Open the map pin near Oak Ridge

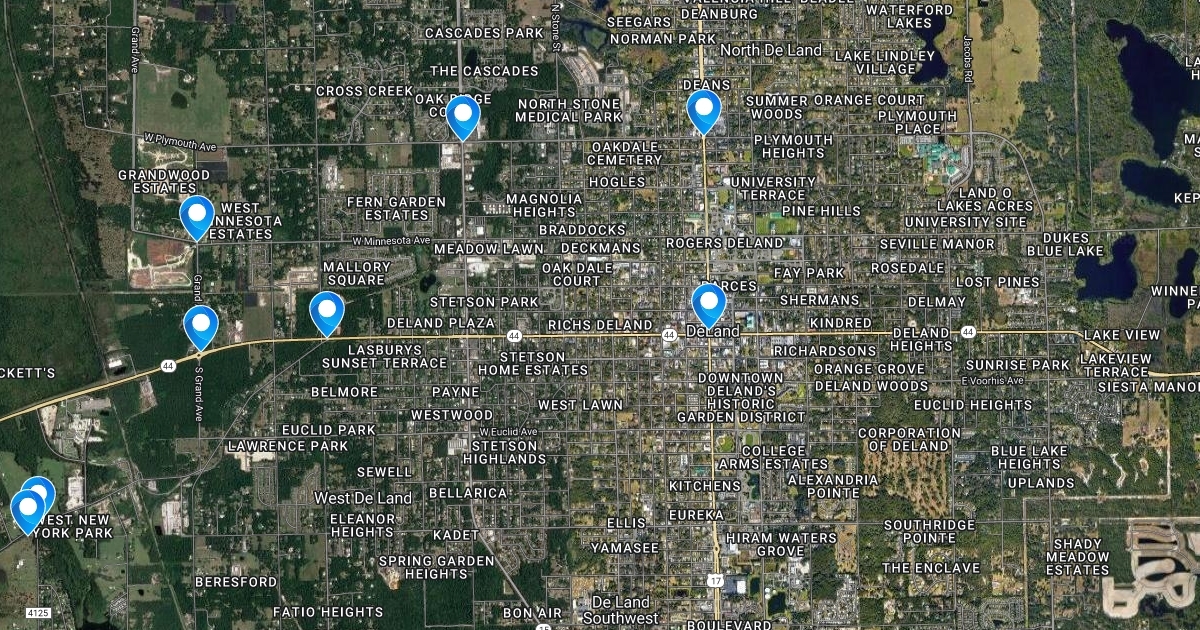[463, 115]
